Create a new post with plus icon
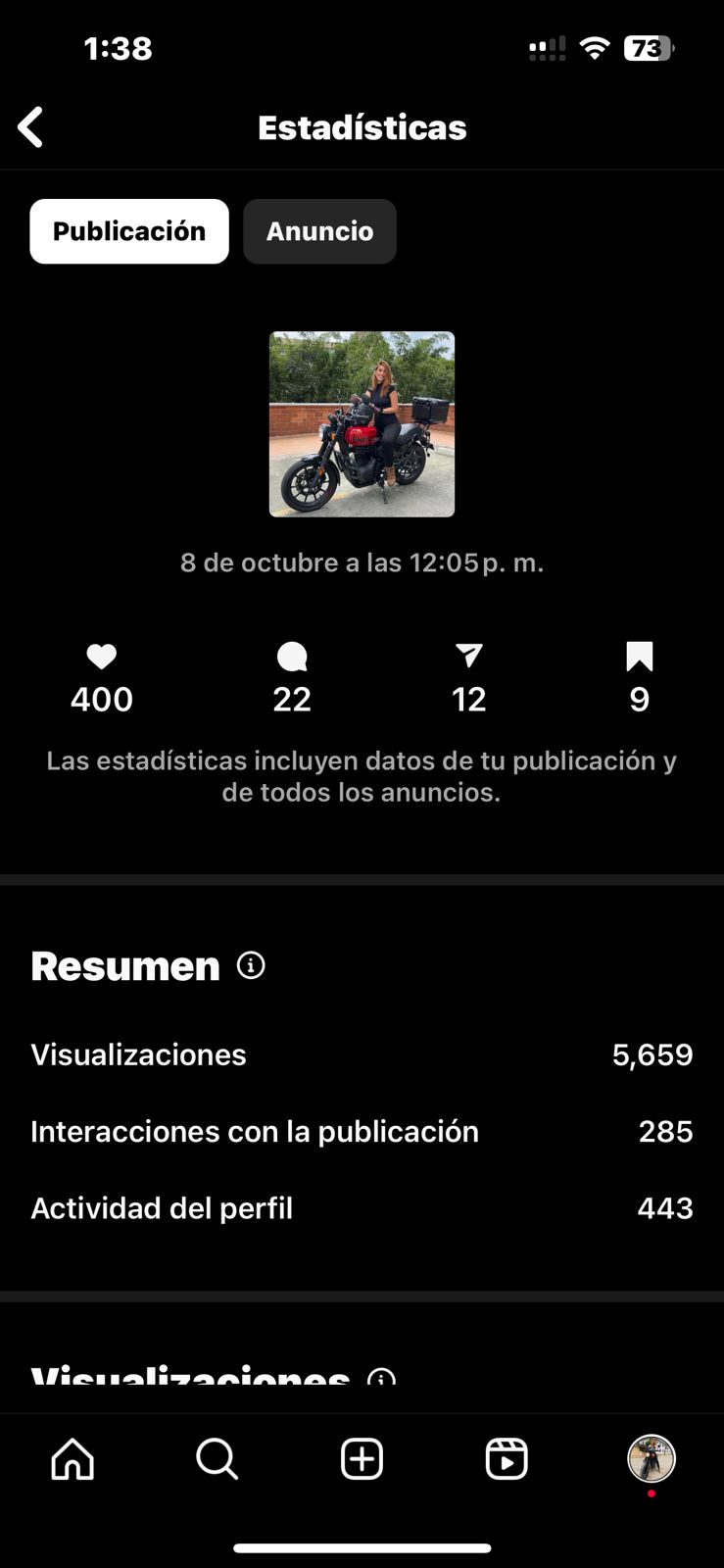This screenshot has width=724, height=1568. tap(362, 1458)
